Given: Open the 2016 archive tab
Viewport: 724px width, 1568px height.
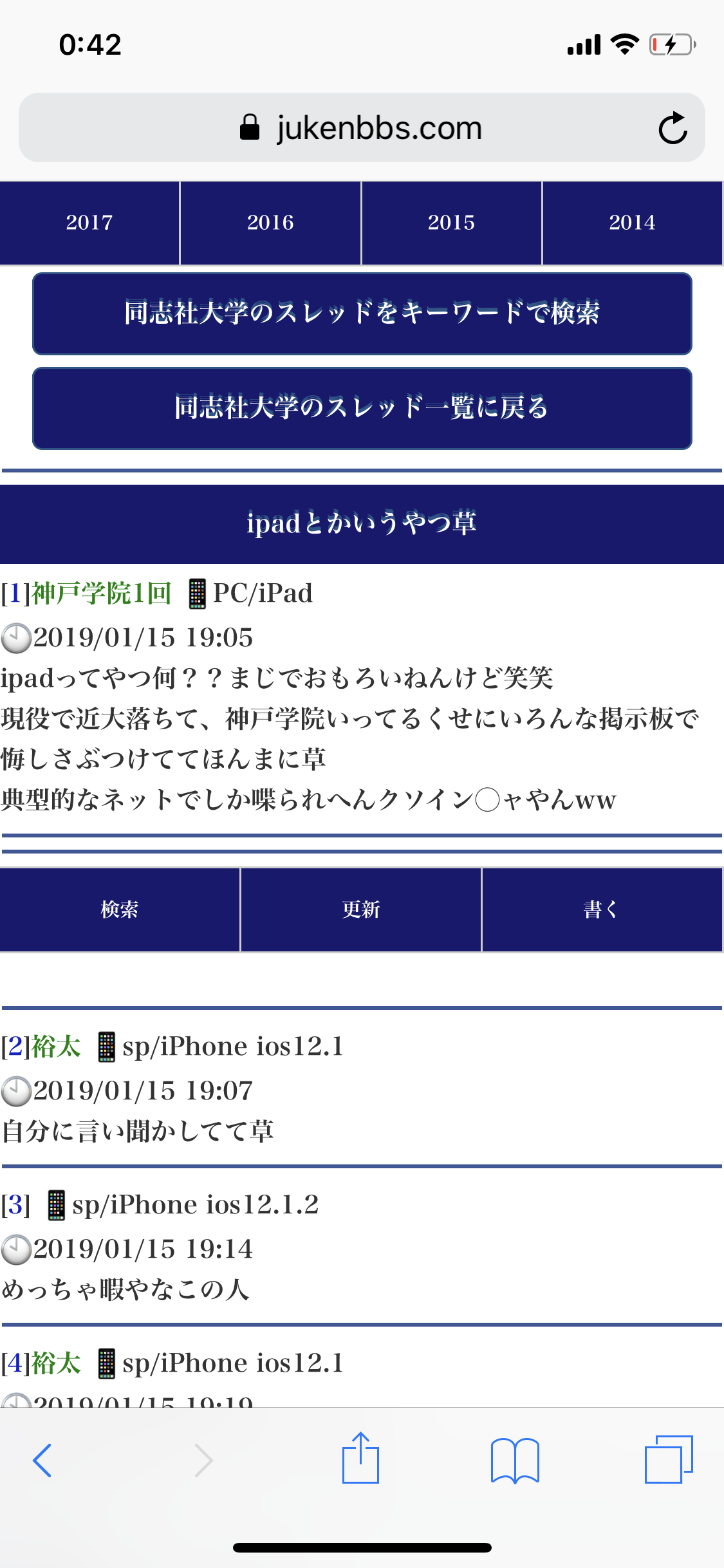Looking at the screenshot, I should pos(270,223).
